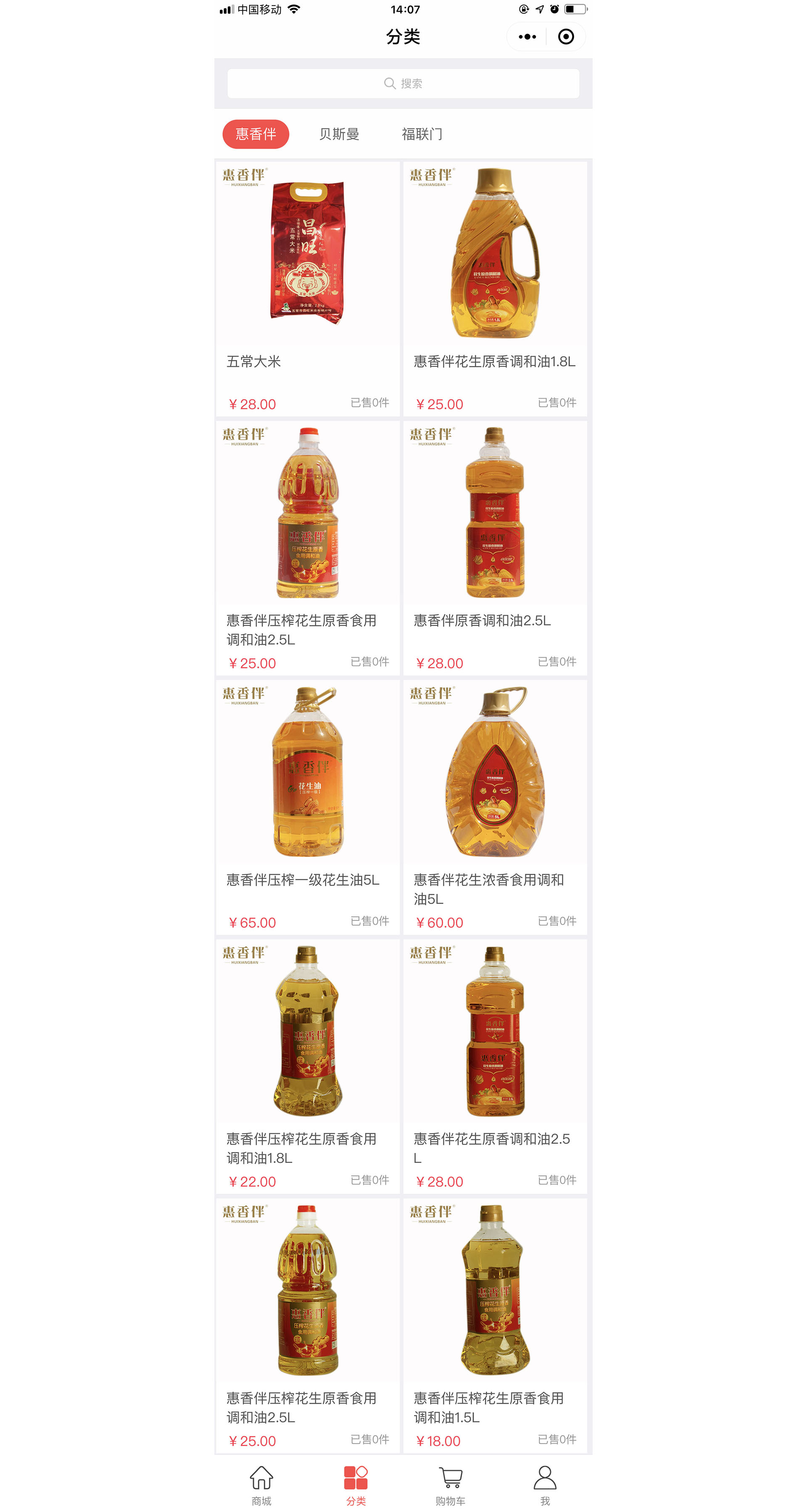Open the 五常大米 product card

click(308, 288)
